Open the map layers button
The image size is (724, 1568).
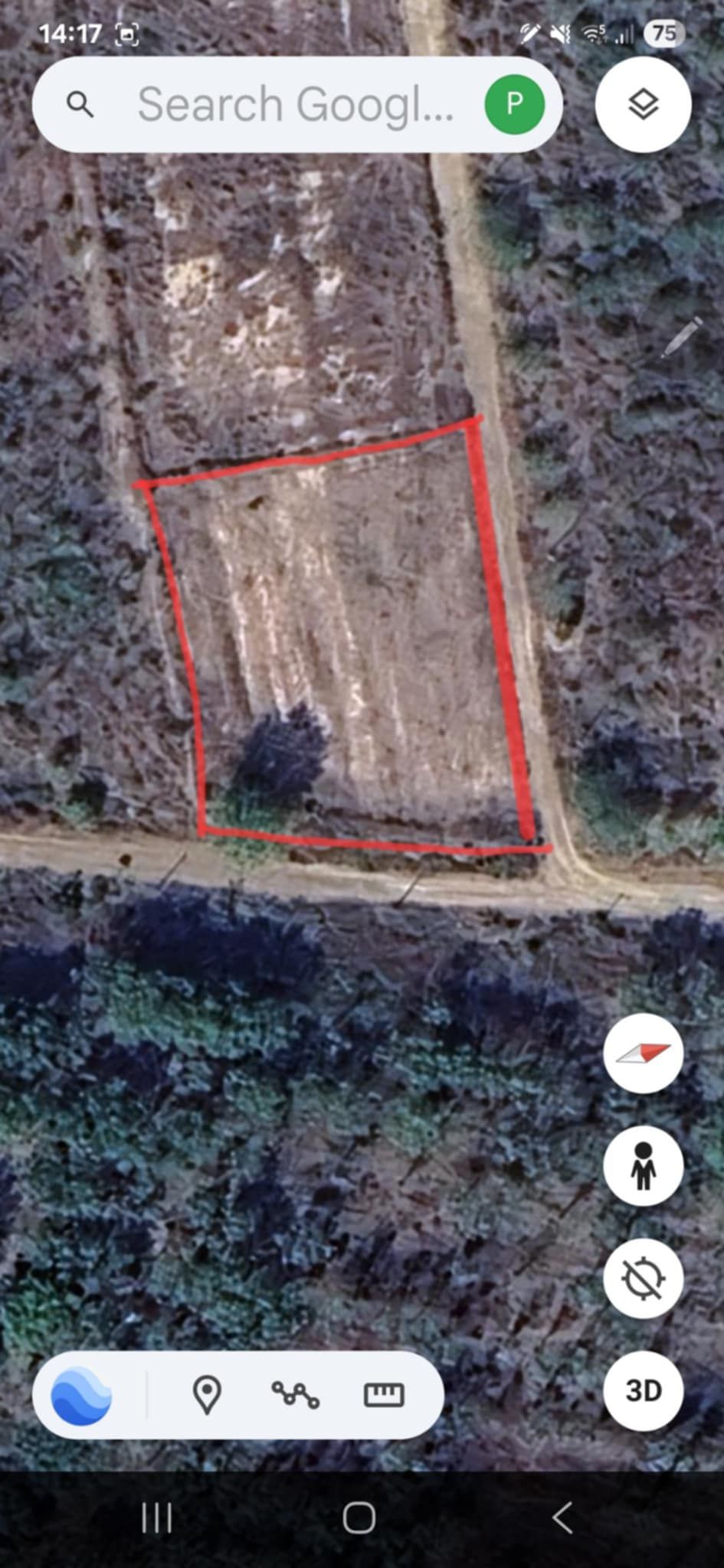coord(644,104)
